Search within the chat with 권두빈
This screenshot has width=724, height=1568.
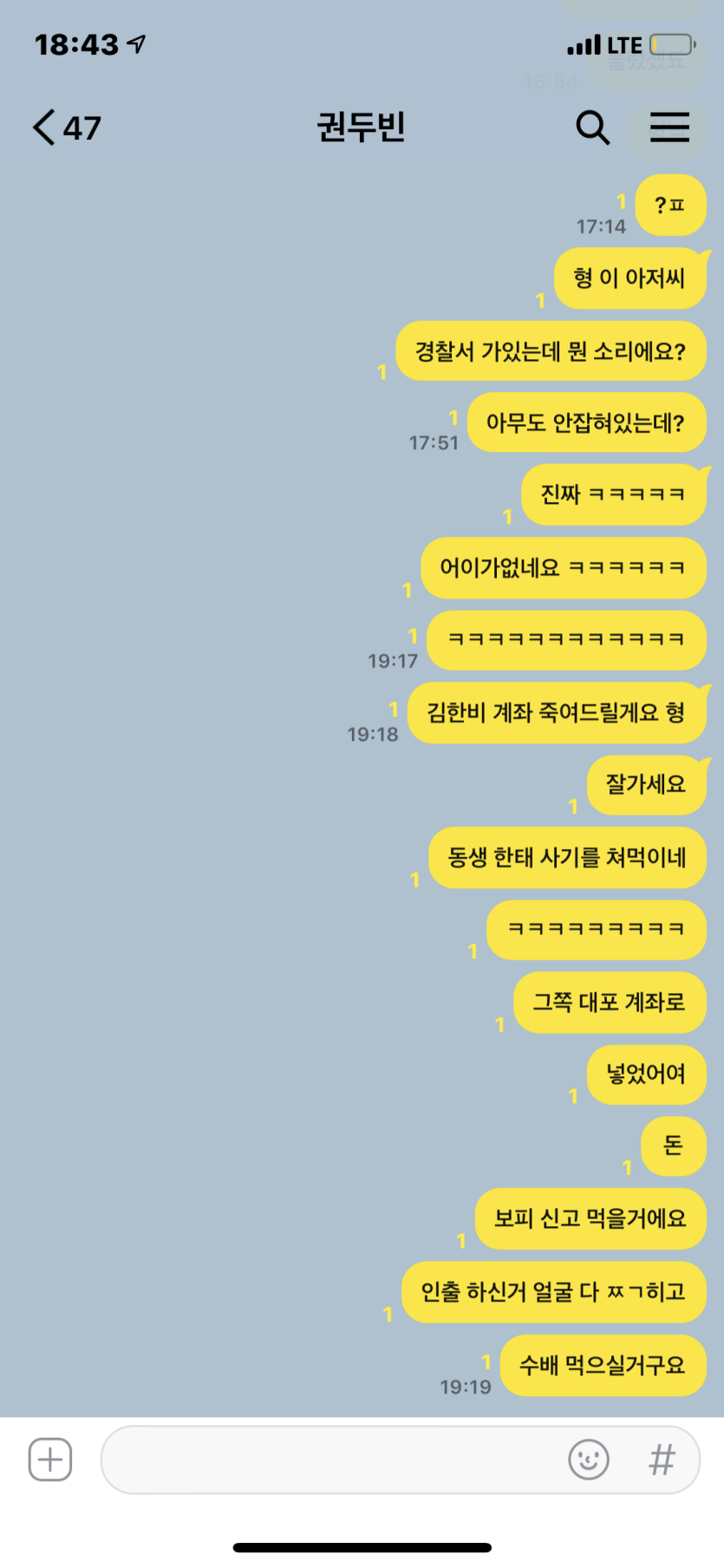593,127
